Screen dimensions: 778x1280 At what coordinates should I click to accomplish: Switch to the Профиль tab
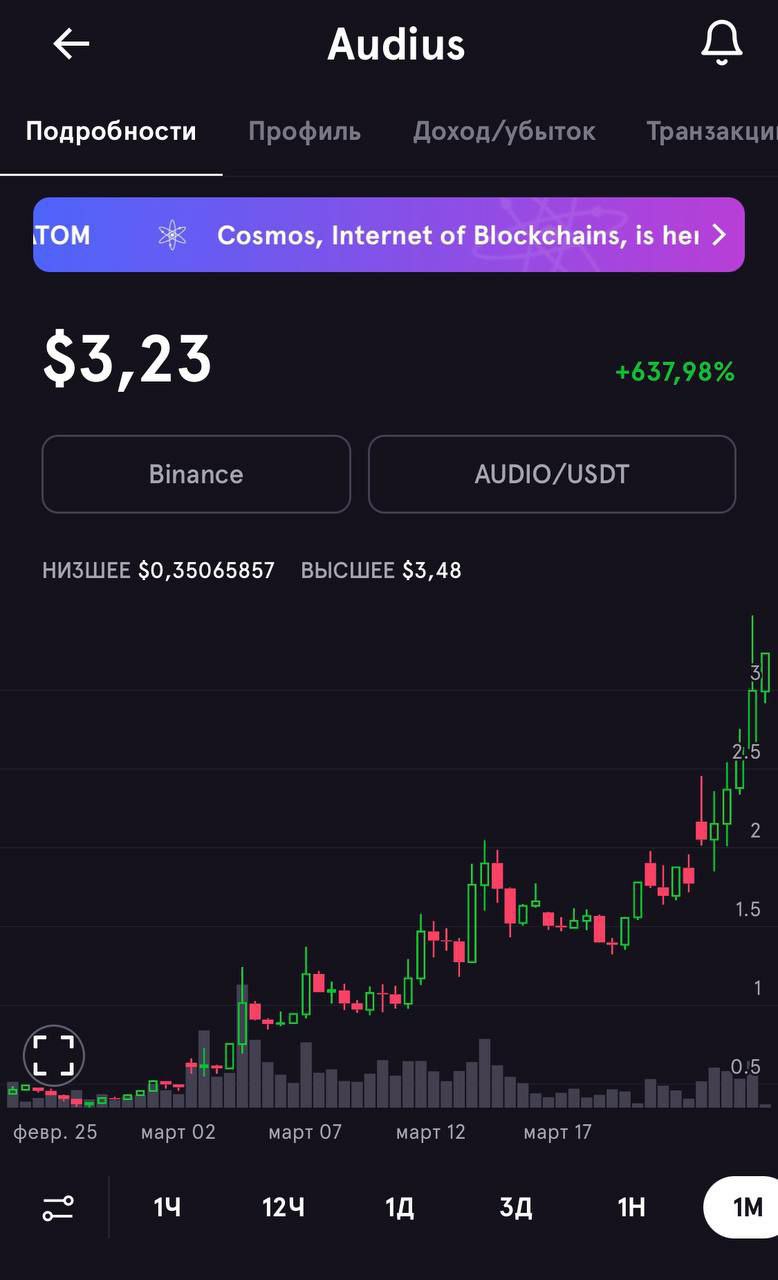[x=304, y=131]
